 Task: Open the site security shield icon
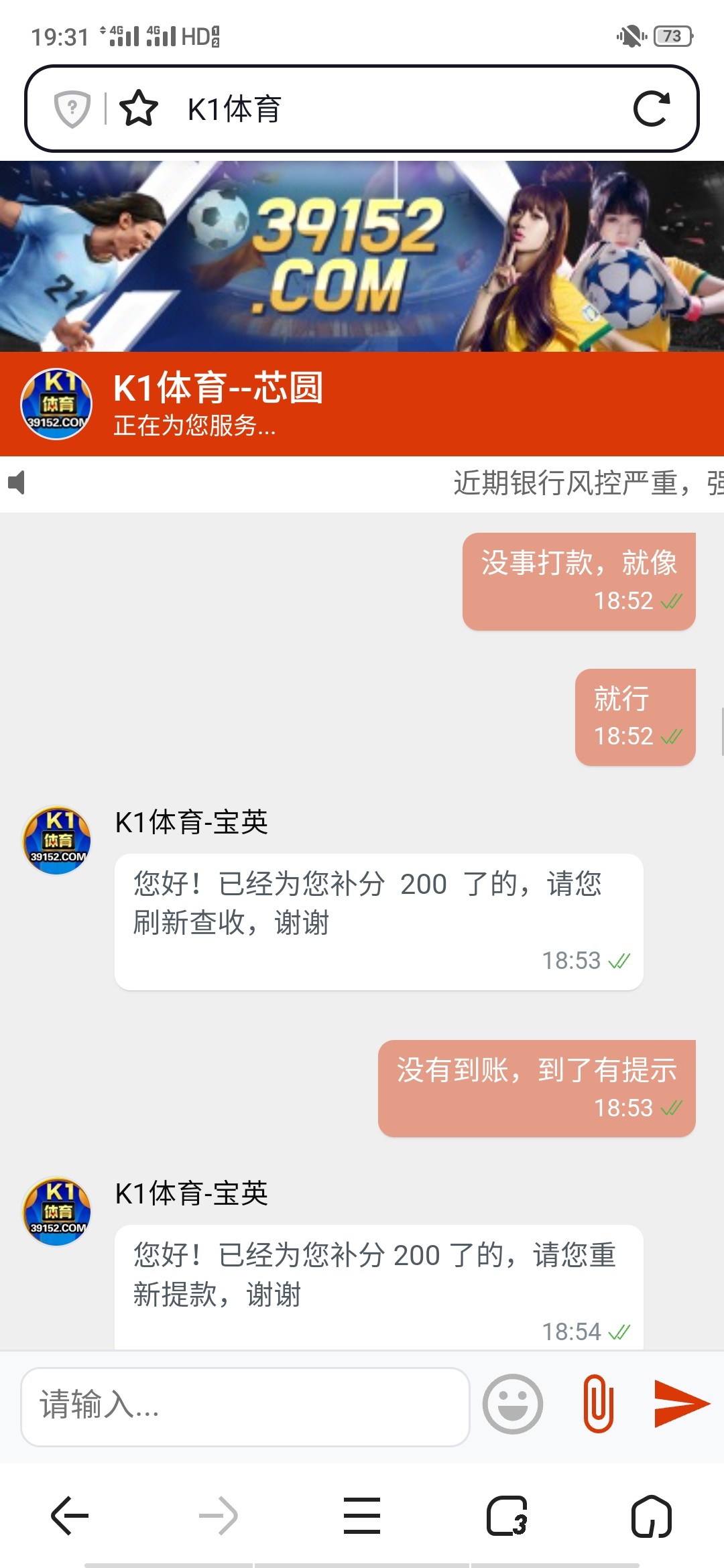click(71, 109)
